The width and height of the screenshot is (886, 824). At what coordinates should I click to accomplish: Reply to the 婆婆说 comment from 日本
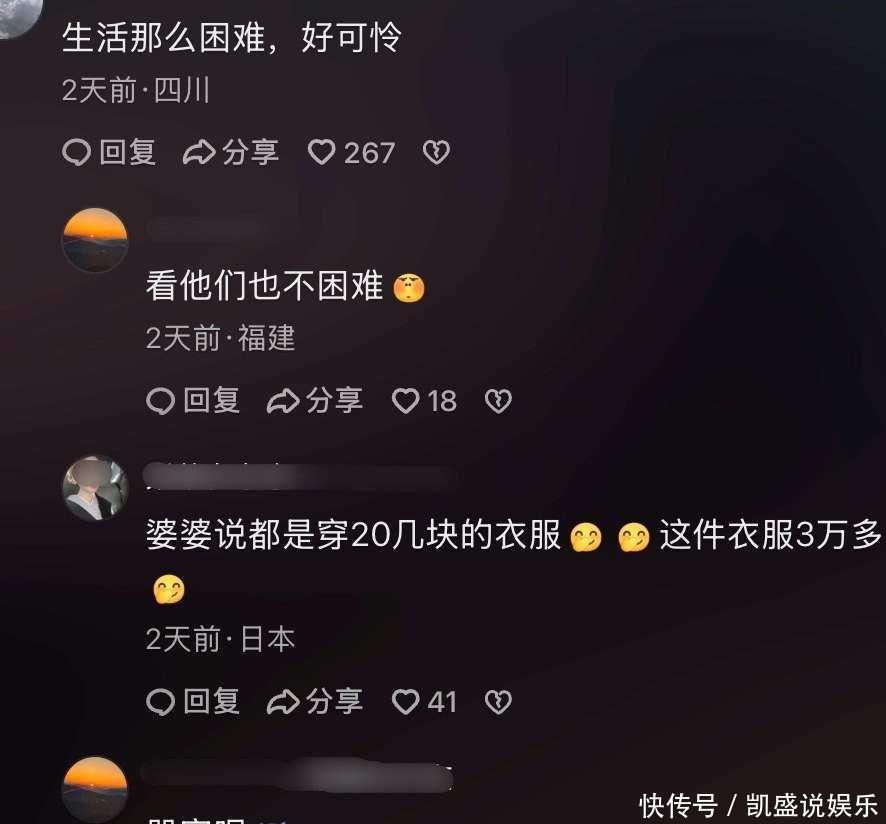coord(193,702)
